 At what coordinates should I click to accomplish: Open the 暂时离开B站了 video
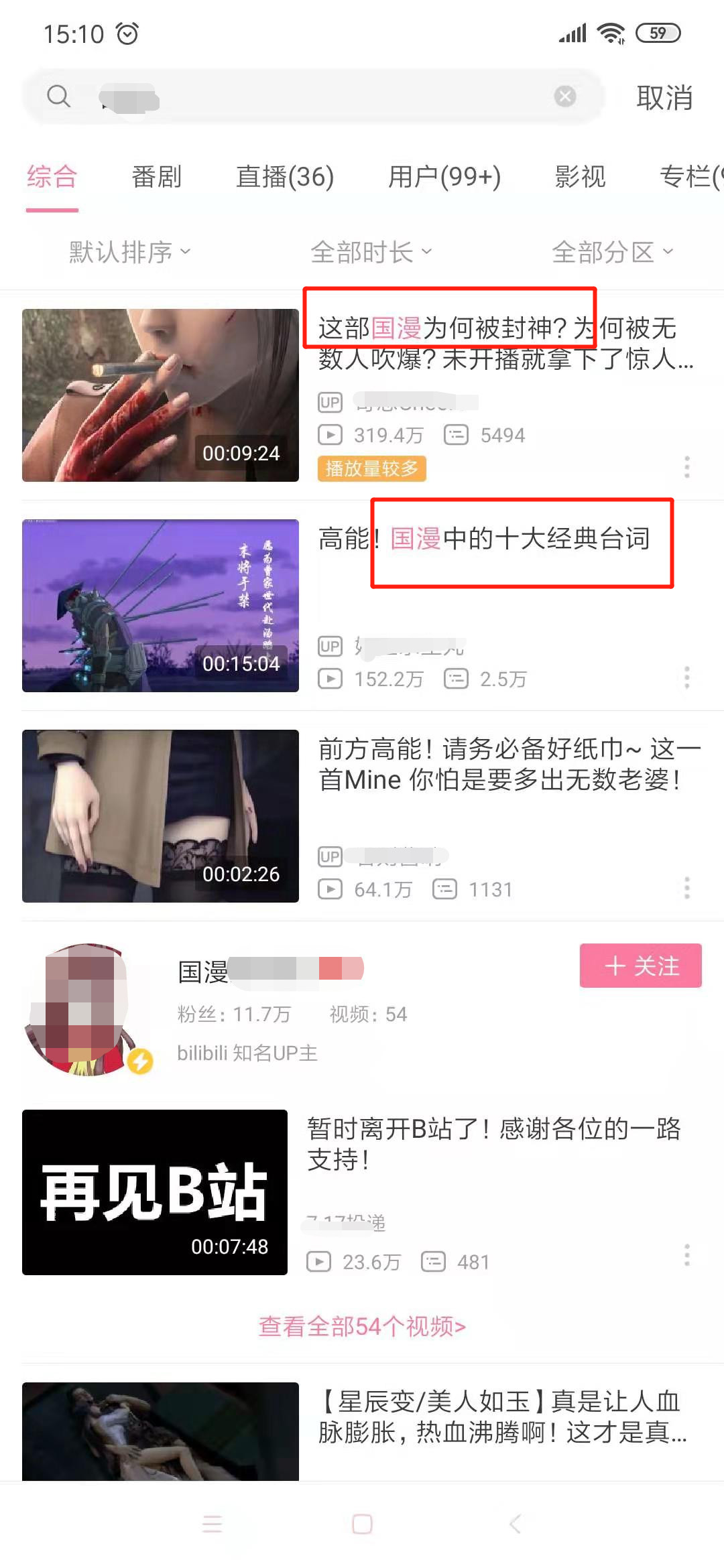pos(493,1144)
